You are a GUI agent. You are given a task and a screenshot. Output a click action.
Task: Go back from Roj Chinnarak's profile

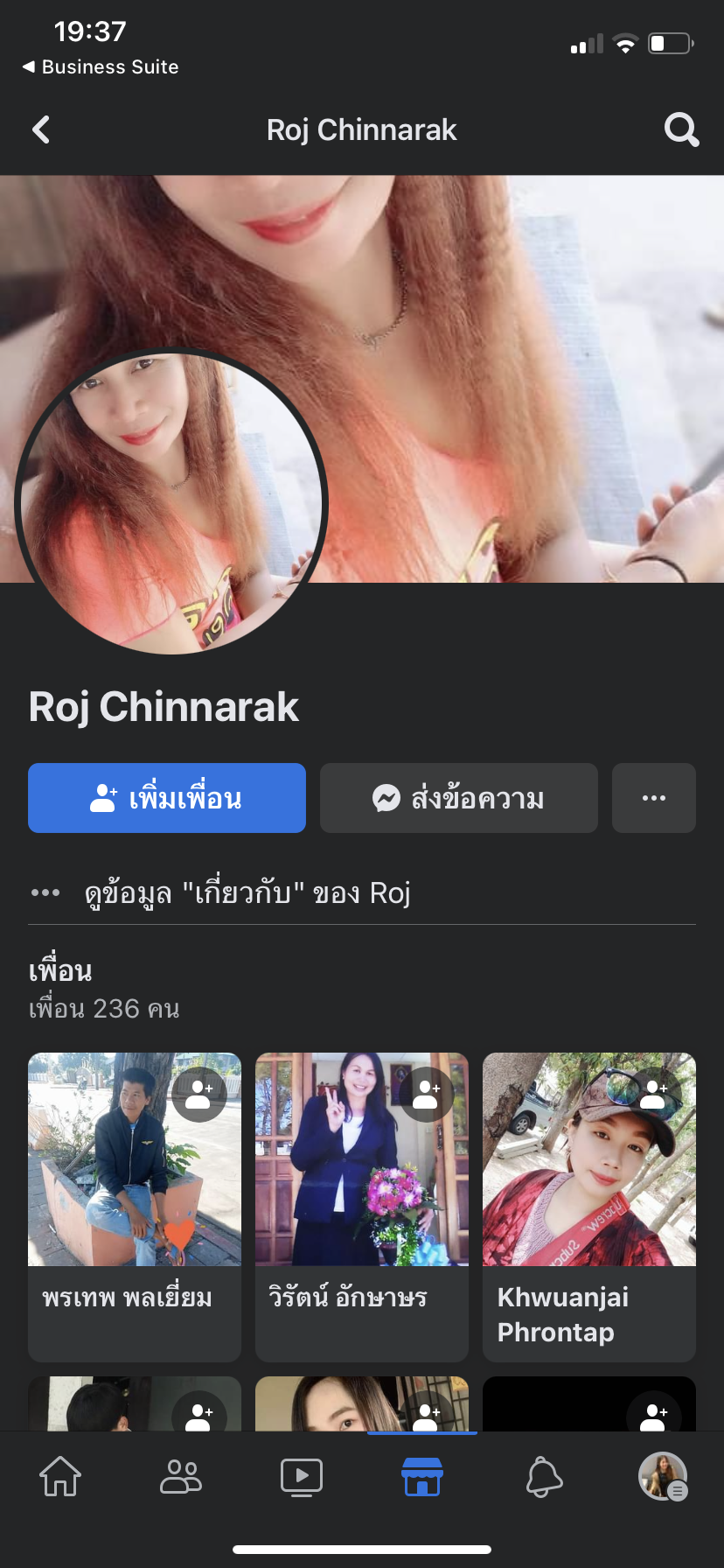[x=41, y=130]
